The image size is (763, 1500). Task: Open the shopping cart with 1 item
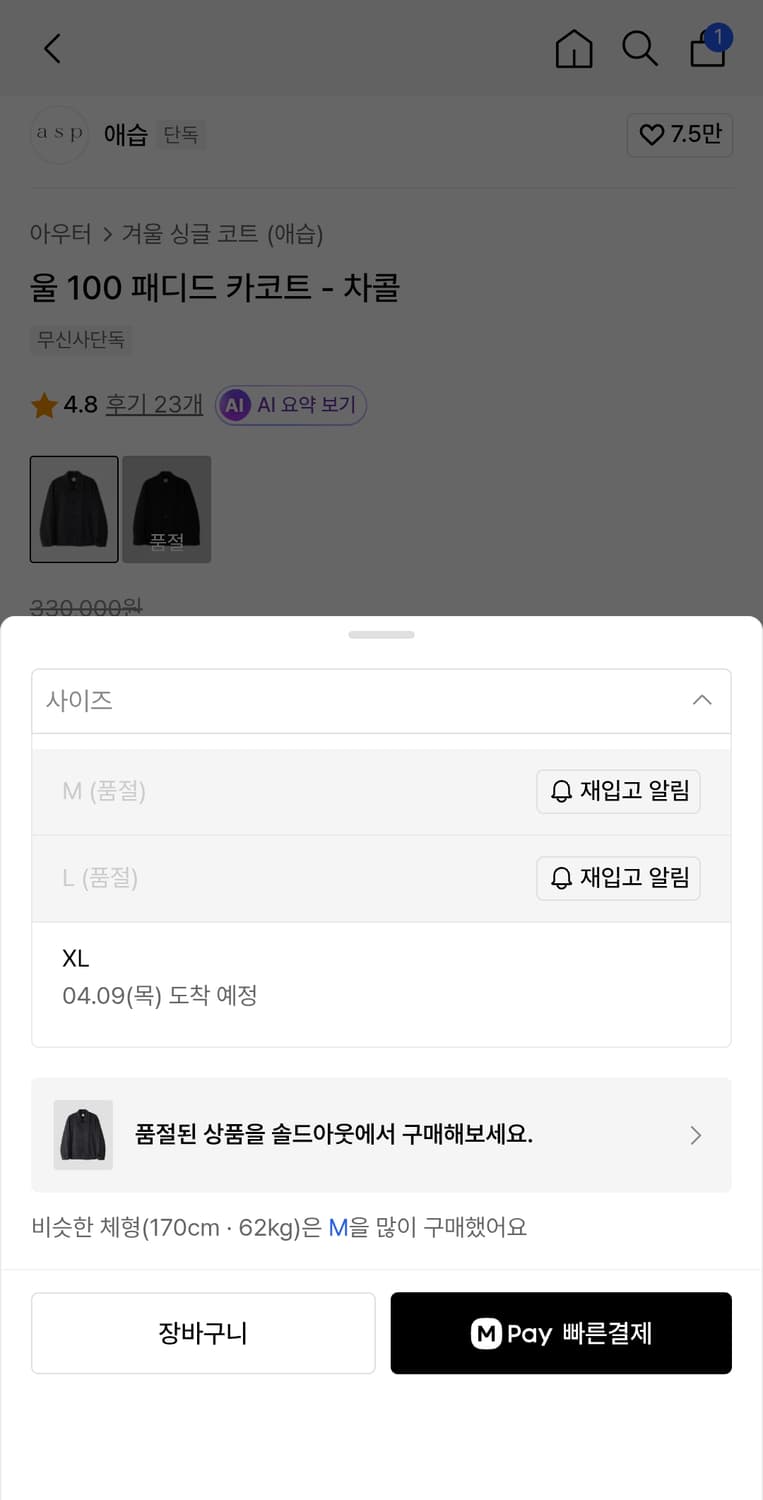707,48
